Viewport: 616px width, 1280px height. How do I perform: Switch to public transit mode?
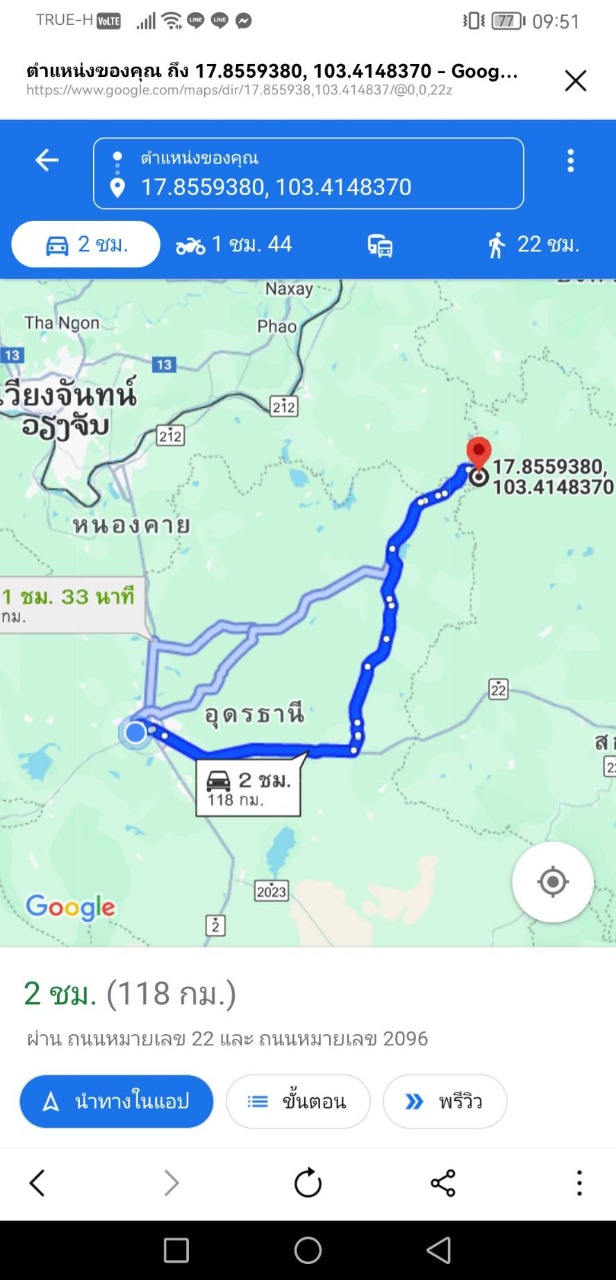tap(380, 246)
